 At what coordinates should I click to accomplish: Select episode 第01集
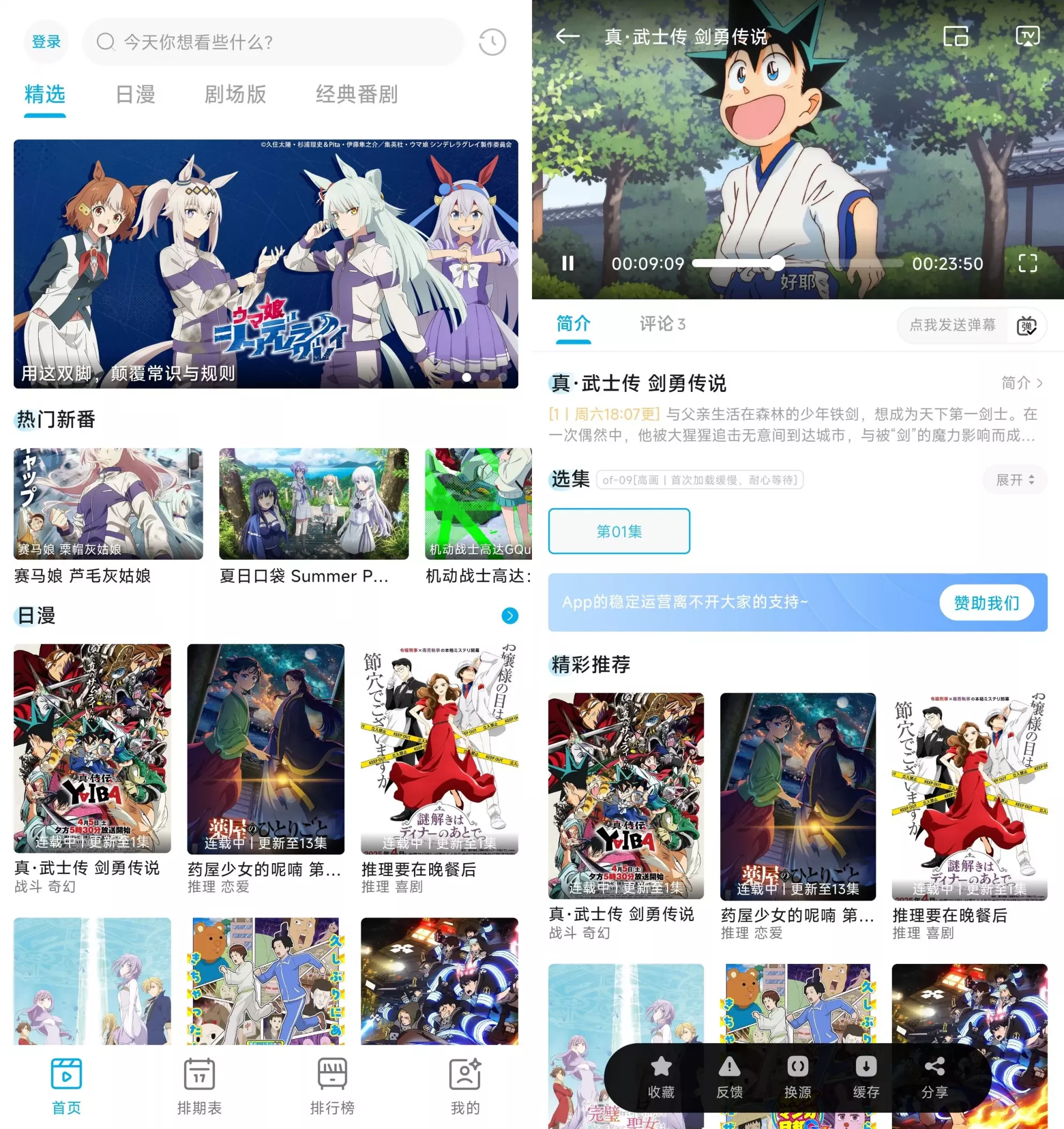(x=619, y=531)
